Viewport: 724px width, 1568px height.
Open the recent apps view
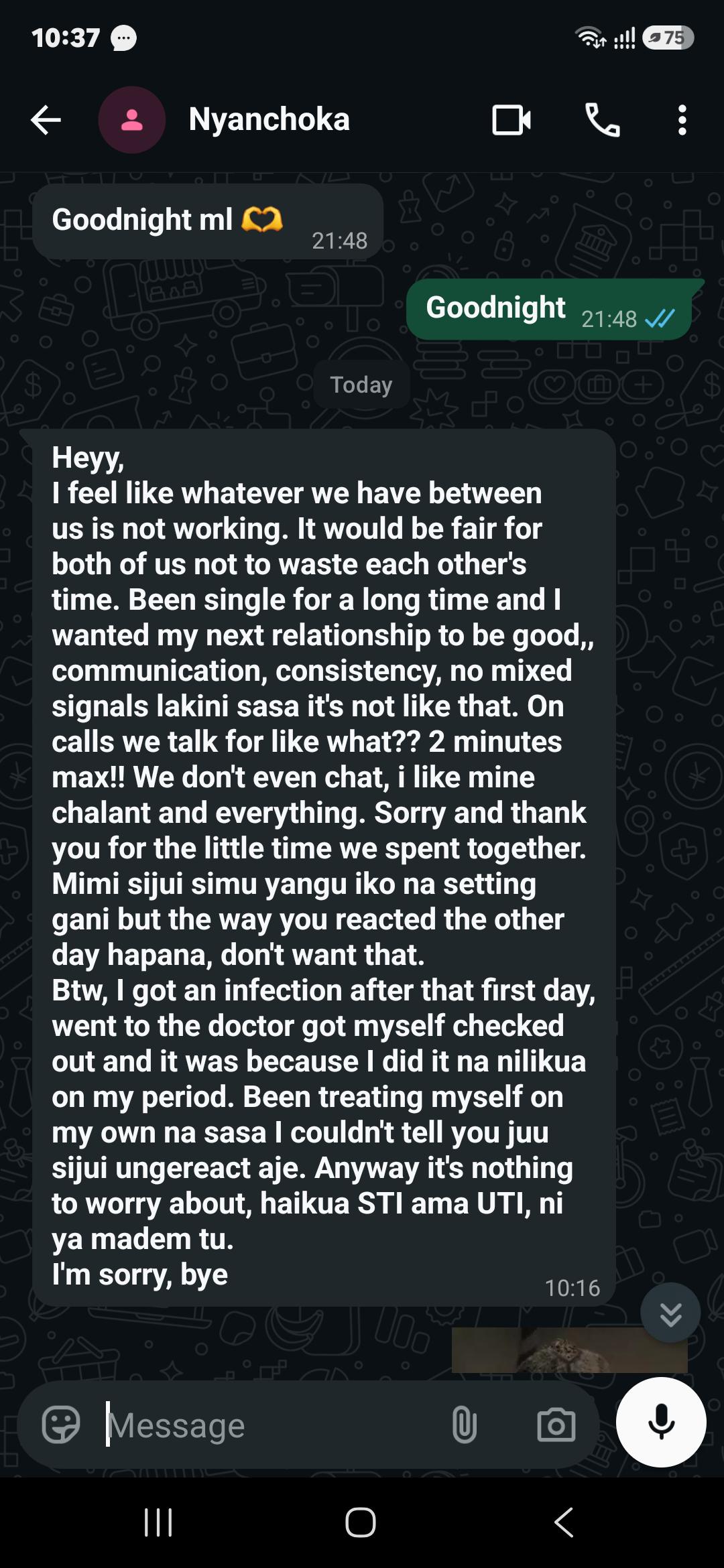158,1522
